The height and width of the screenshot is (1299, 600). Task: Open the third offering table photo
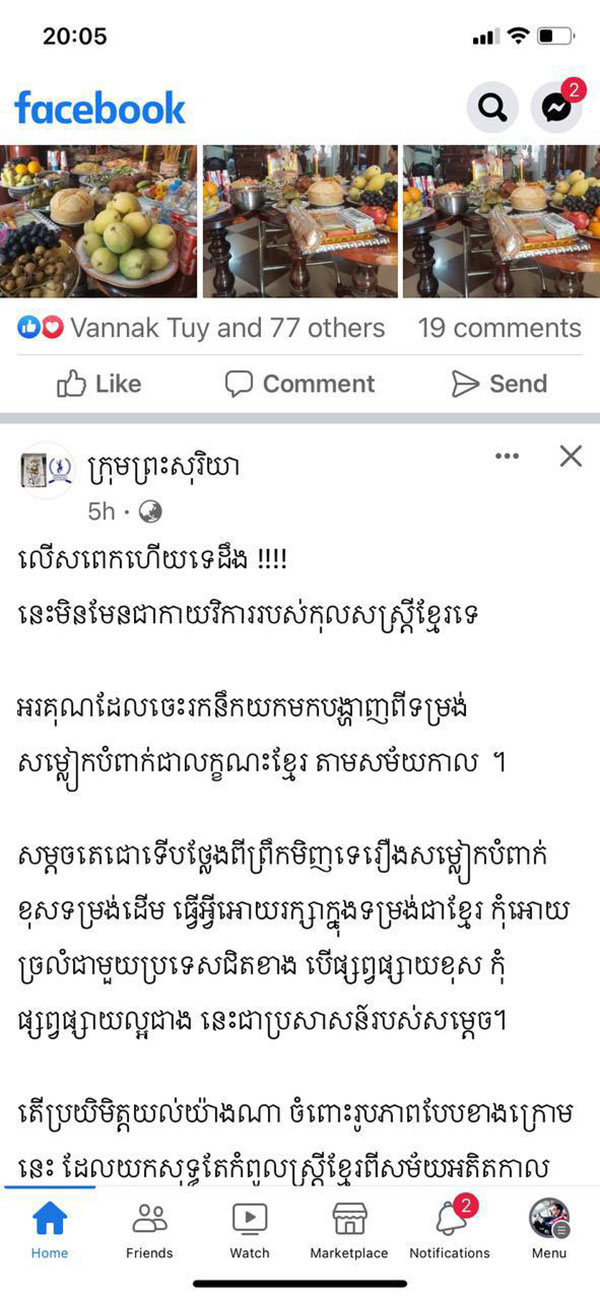(501, 221)
